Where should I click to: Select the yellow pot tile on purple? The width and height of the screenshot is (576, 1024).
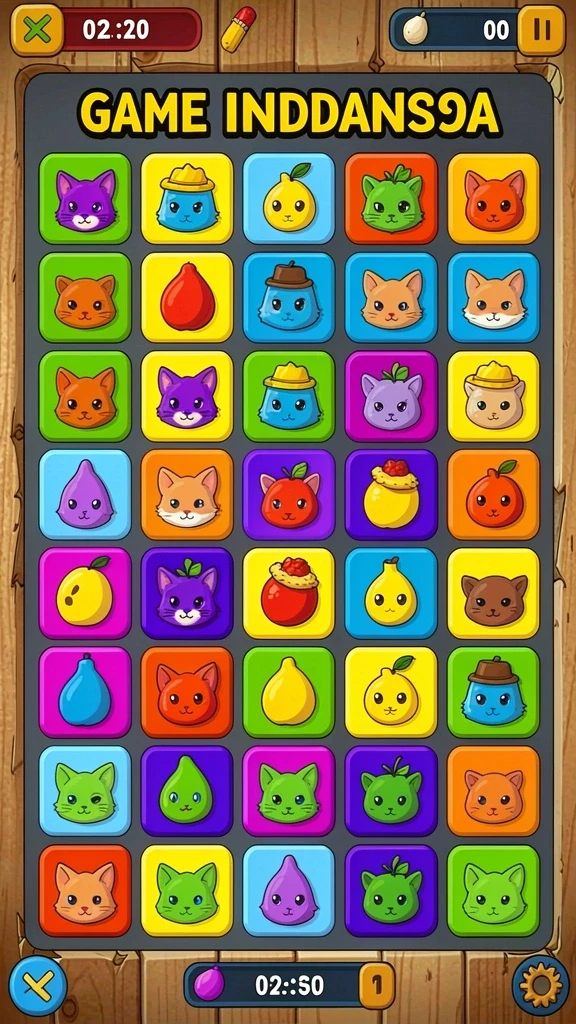tap(391, 495)
